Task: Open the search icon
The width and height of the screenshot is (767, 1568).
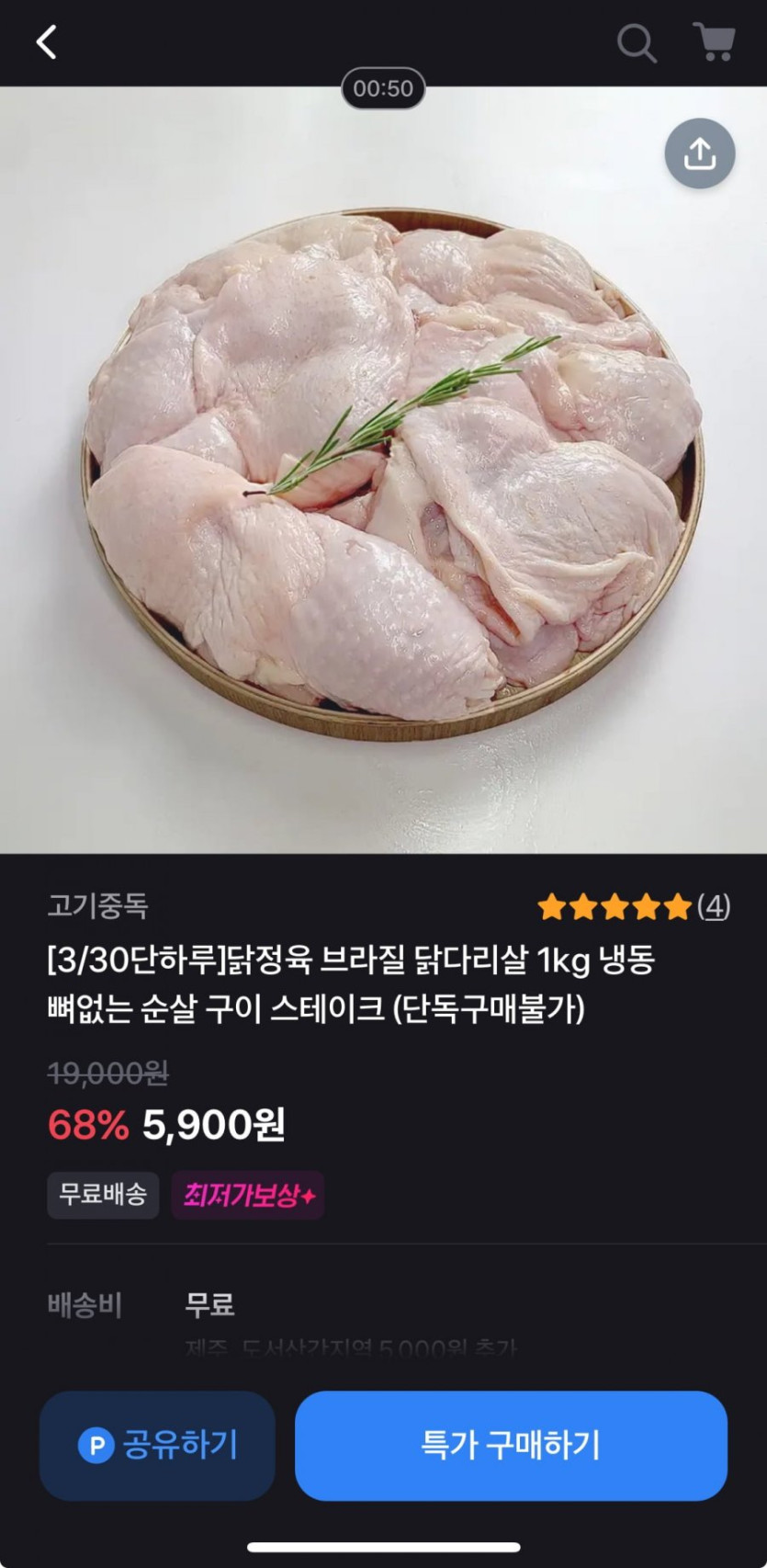Action: coord(636,42)
